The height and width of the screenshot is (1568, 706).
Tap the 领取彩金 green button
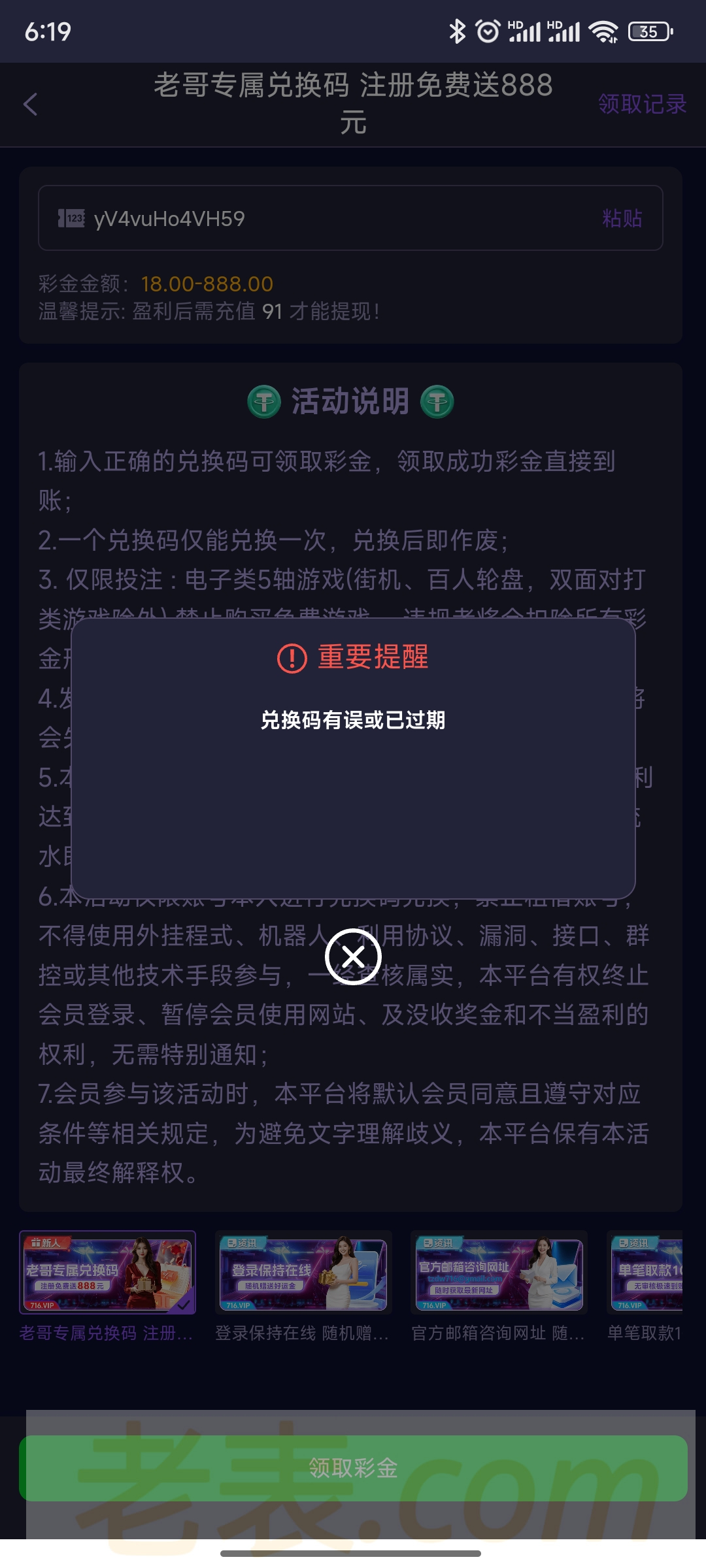click(353, 1468)
